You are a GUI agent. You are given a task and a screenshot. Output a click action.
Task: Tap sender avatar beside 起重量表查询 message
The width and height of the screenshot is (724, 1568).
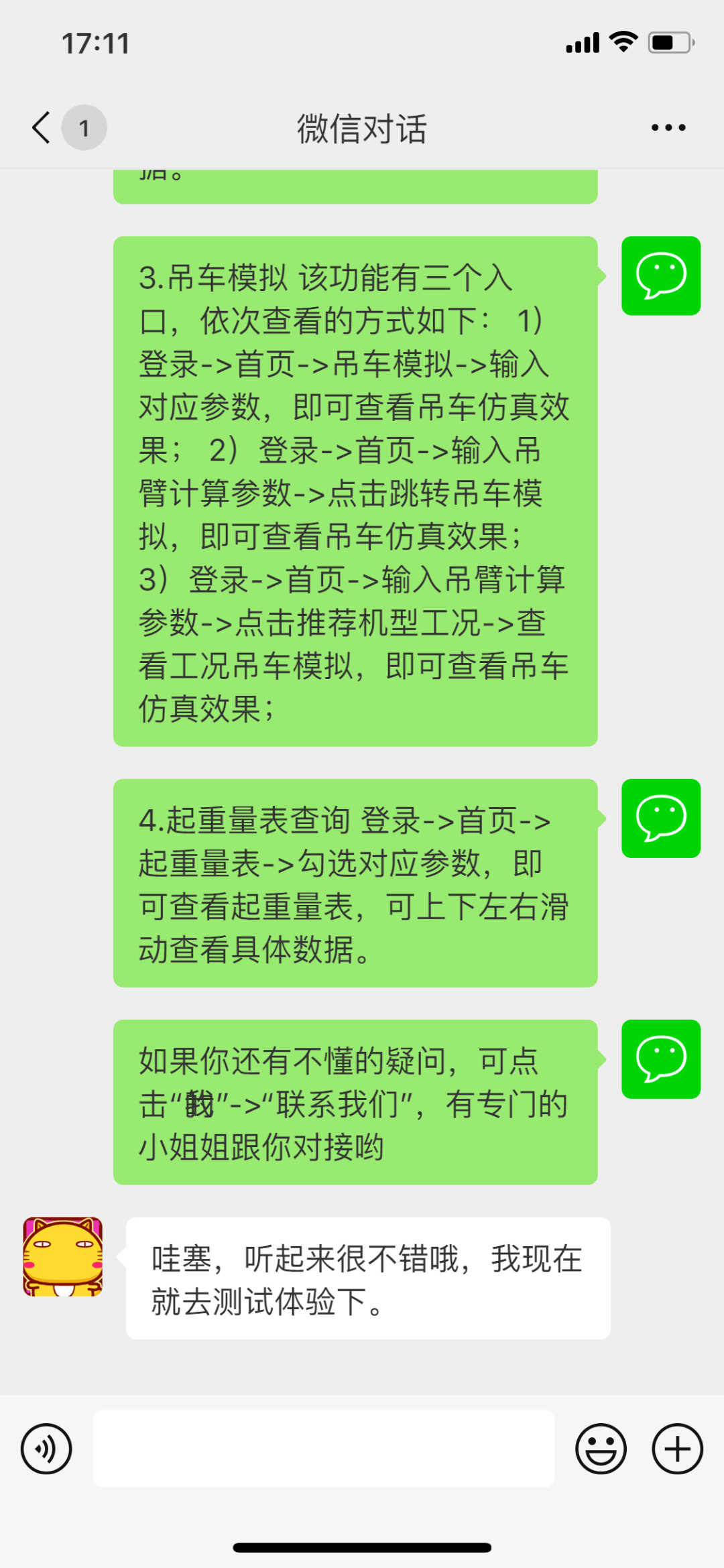pyautogui.click(x=661, y=818)
